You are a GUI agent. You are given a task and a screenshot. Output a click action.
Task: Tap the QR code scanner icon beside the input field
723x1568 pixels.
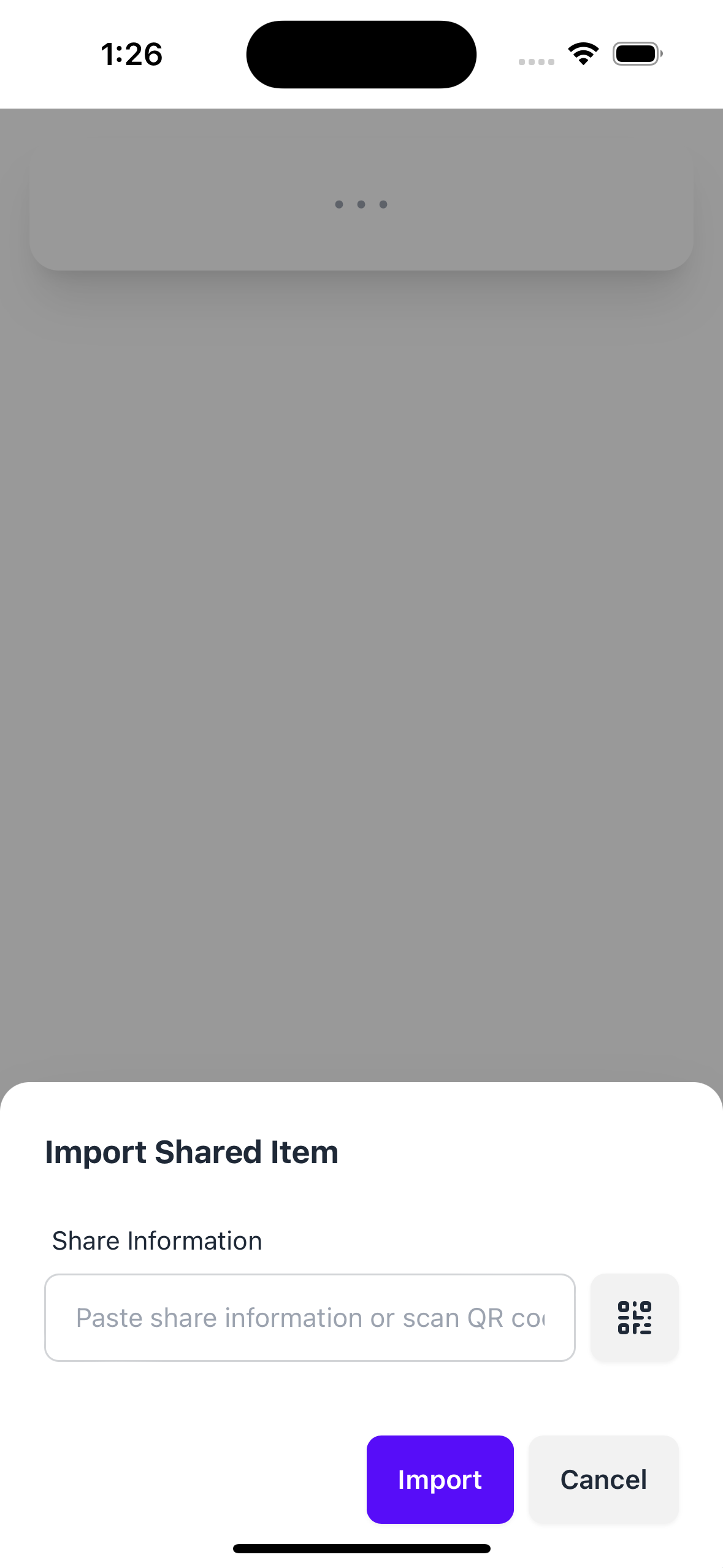(x=635, y=1317)
